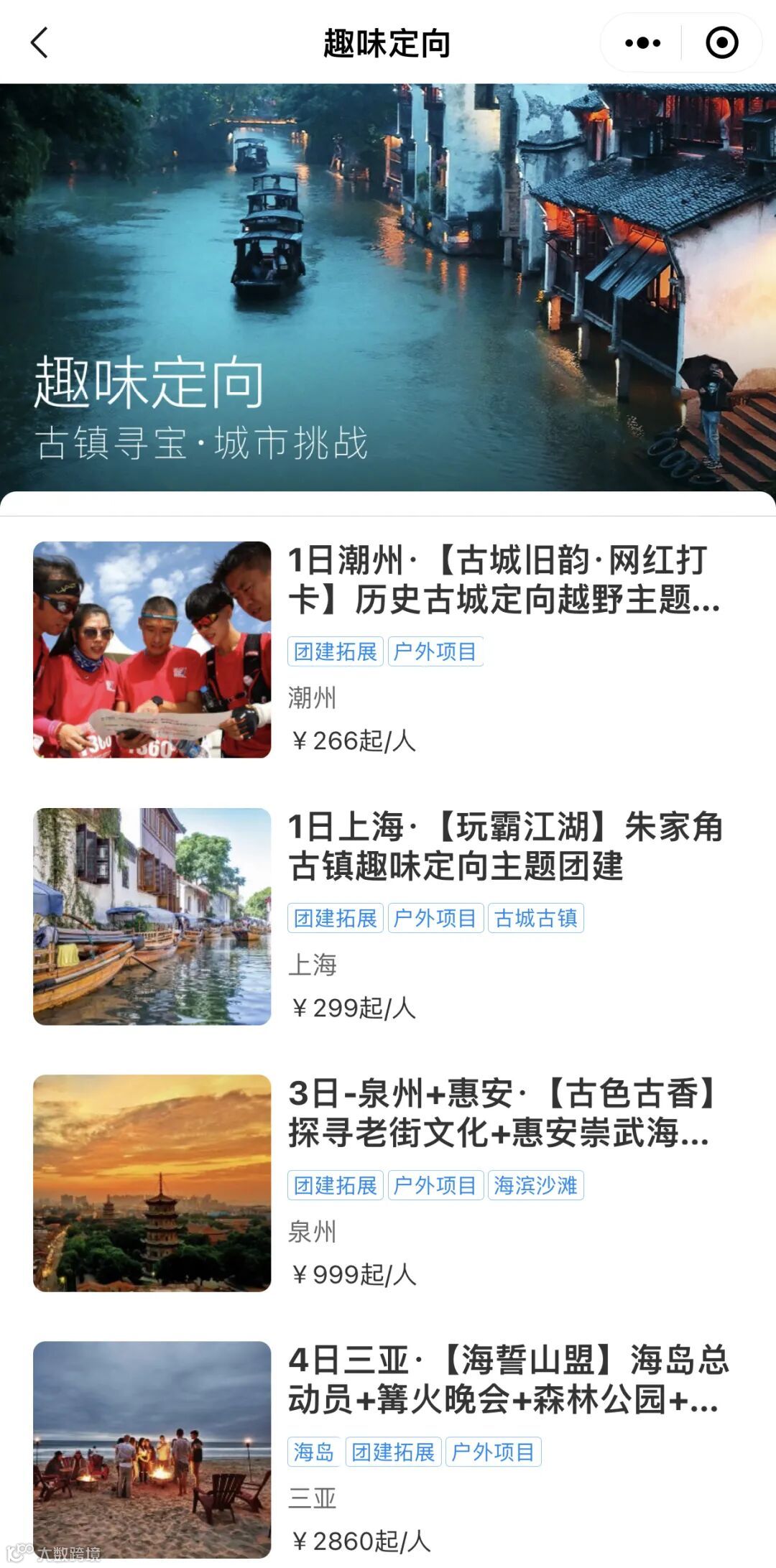776x1568 pixels.
Task: View the 3日 泉州+惠安 trip listing
Action: click(x=503, y=1113)
